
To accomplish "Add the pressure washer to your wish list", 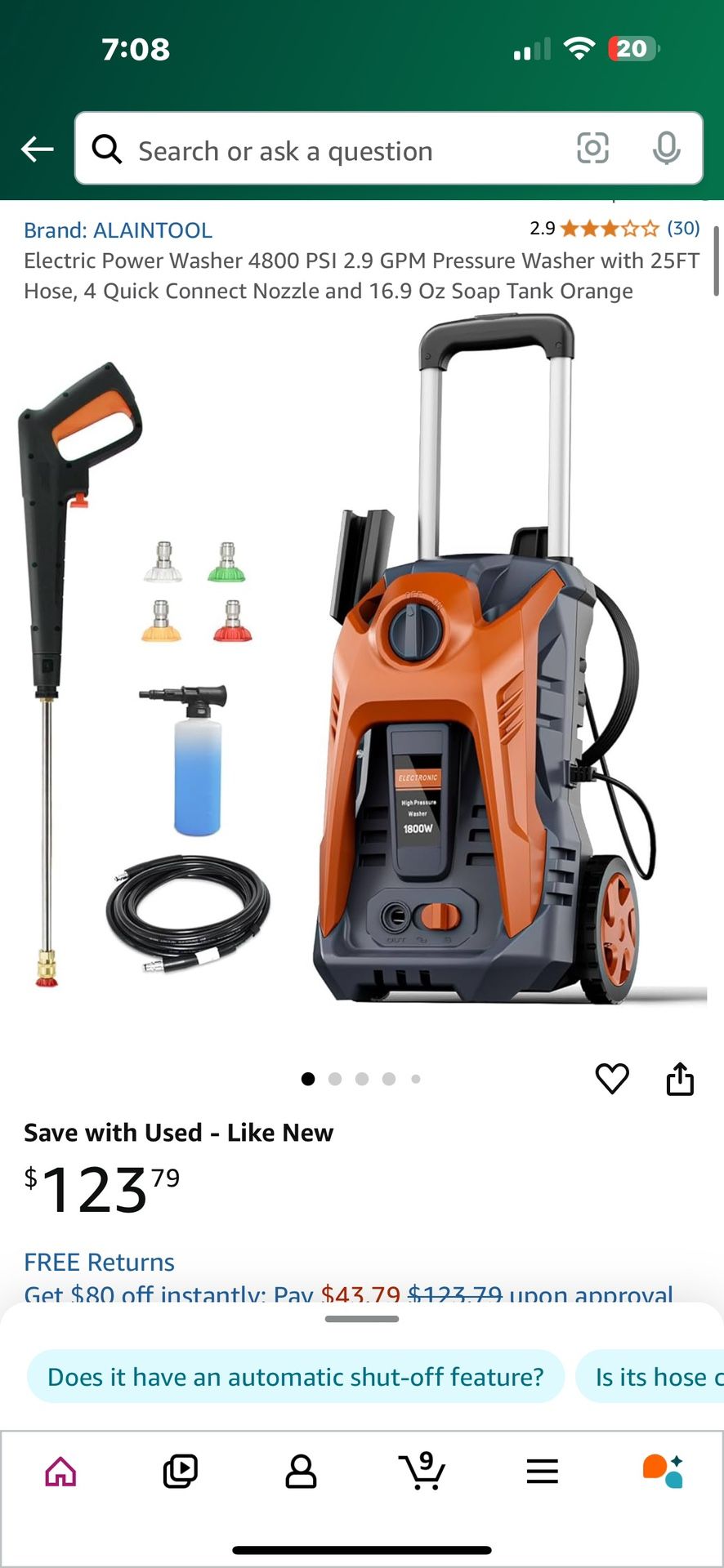I will point(611,1078).
